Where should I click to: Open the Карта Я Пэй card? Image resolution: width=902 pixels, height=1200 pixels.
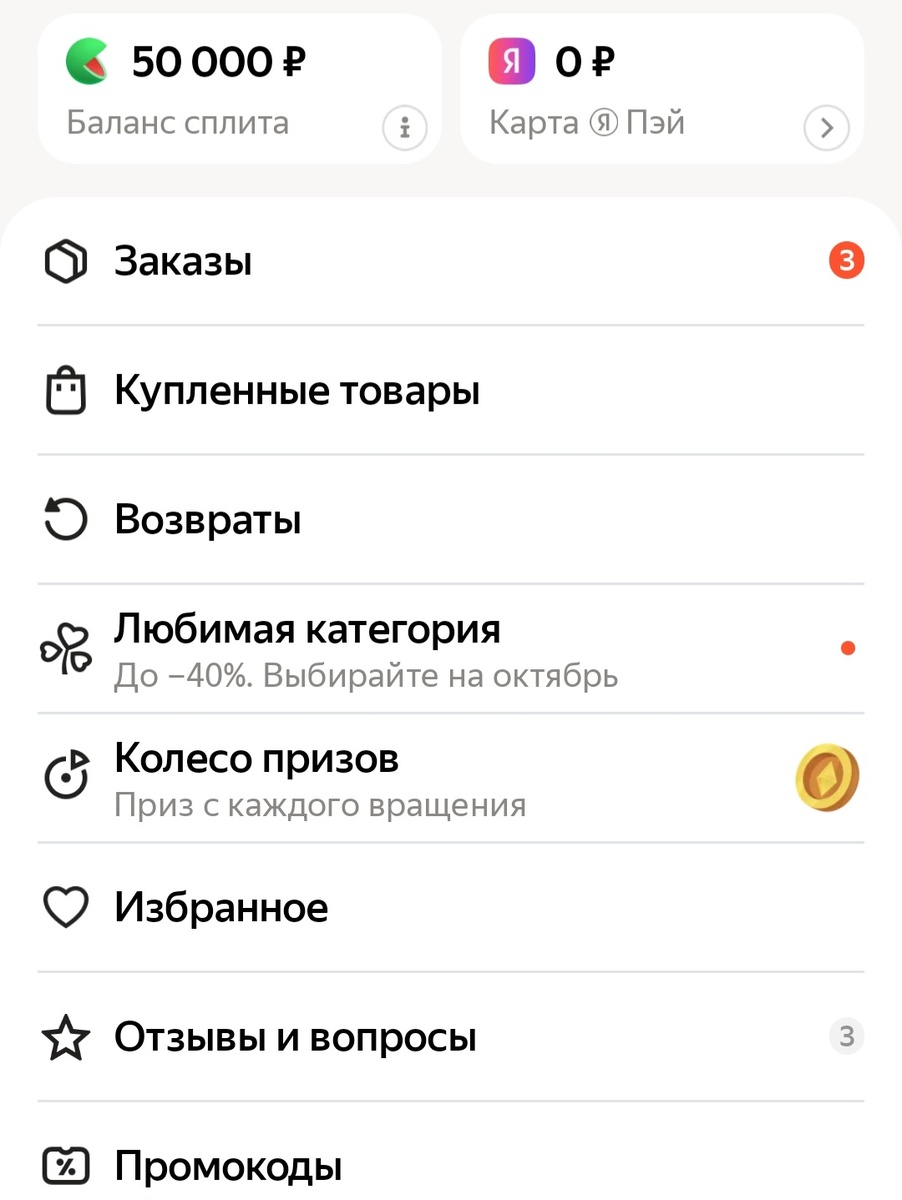point(660,90)
